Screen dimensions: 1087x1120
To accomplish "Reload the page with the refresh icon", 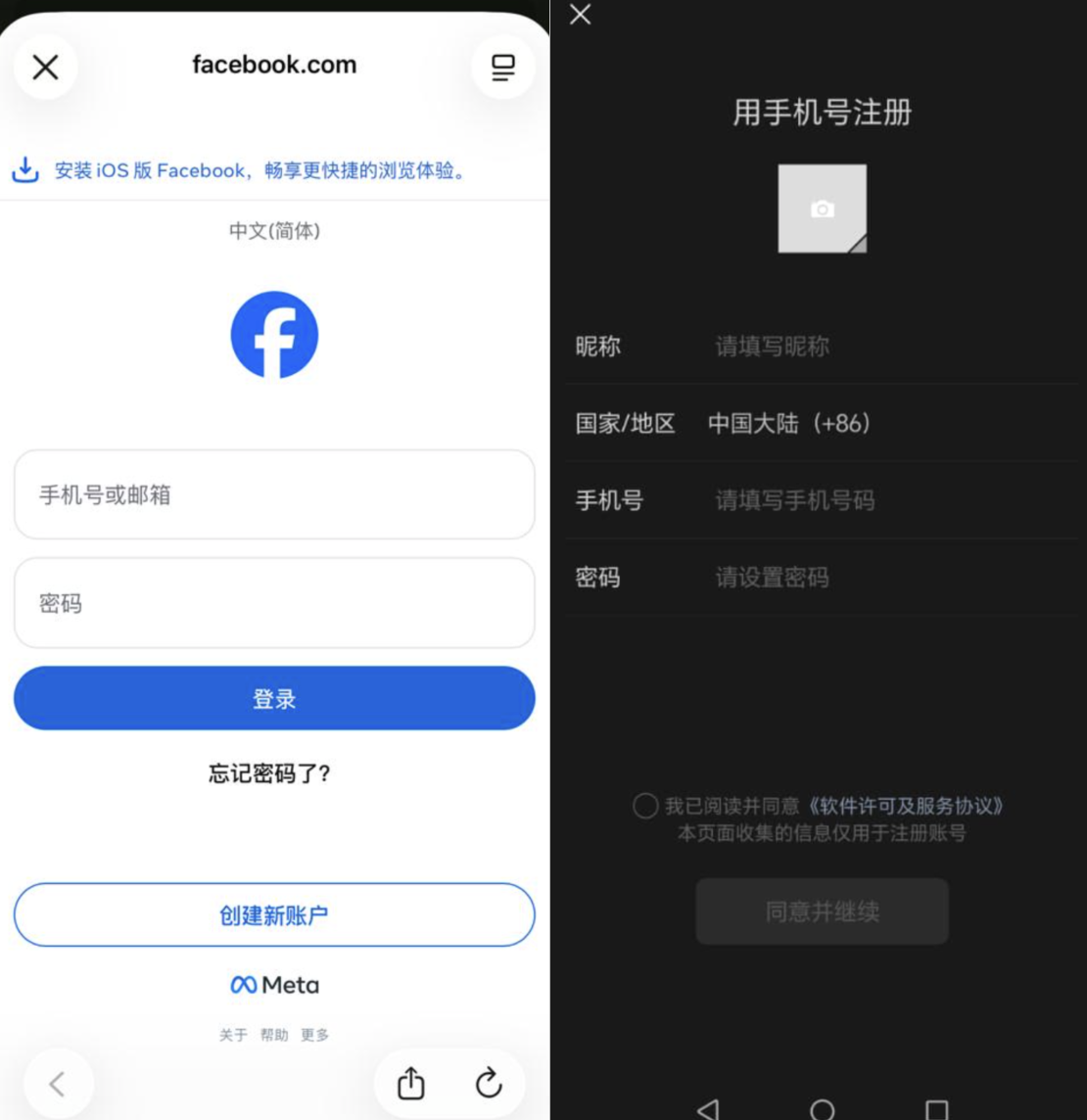I will tap(489, 1083).
